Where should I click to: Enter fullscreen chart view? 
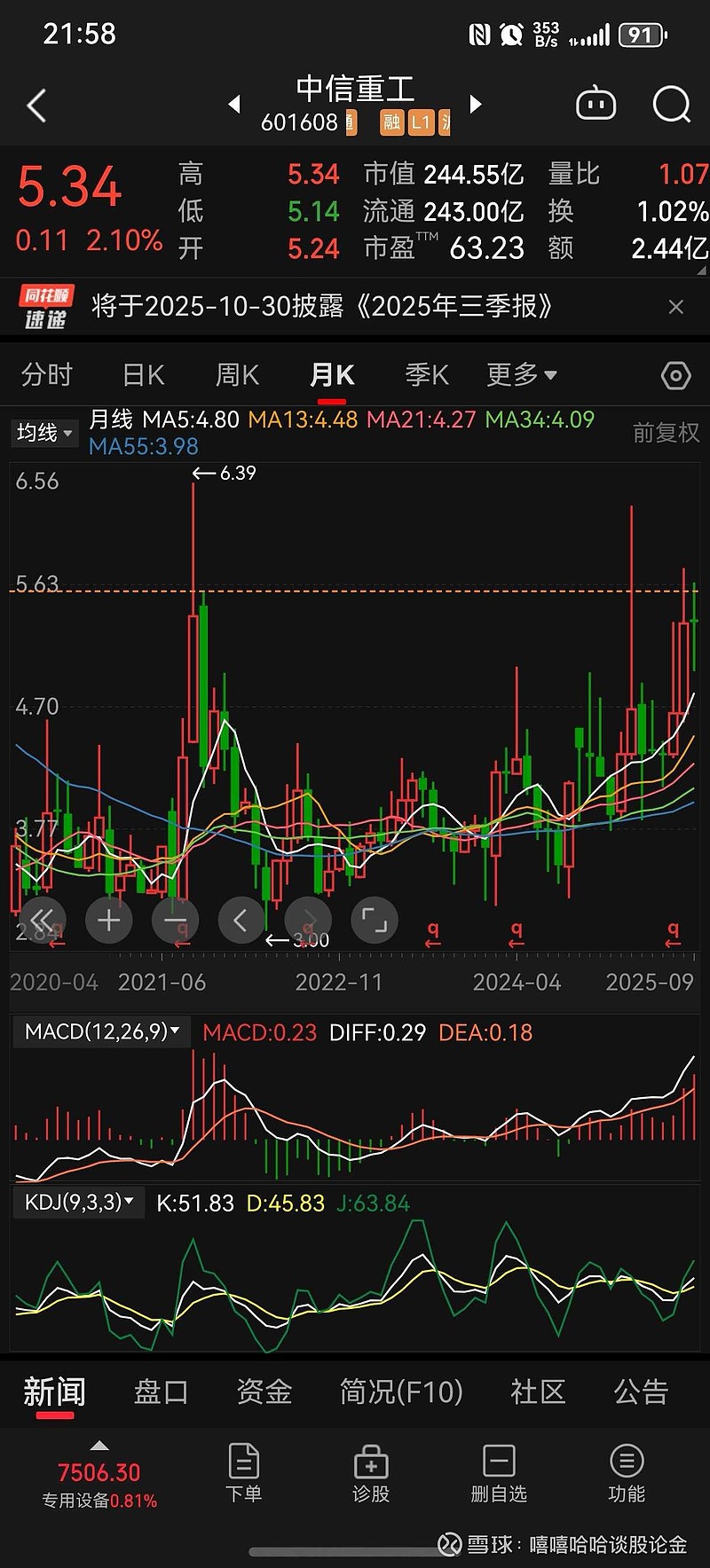click(375, 921)
